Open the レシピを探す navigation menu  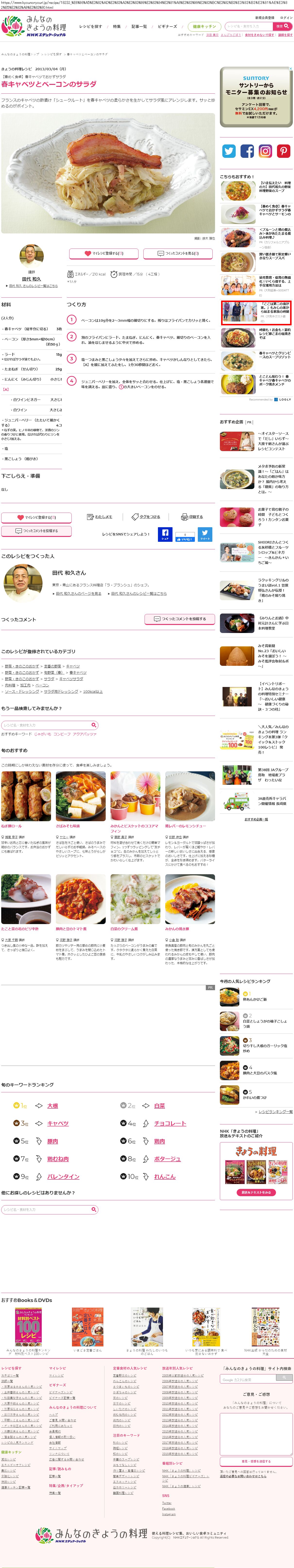[91, 27]
